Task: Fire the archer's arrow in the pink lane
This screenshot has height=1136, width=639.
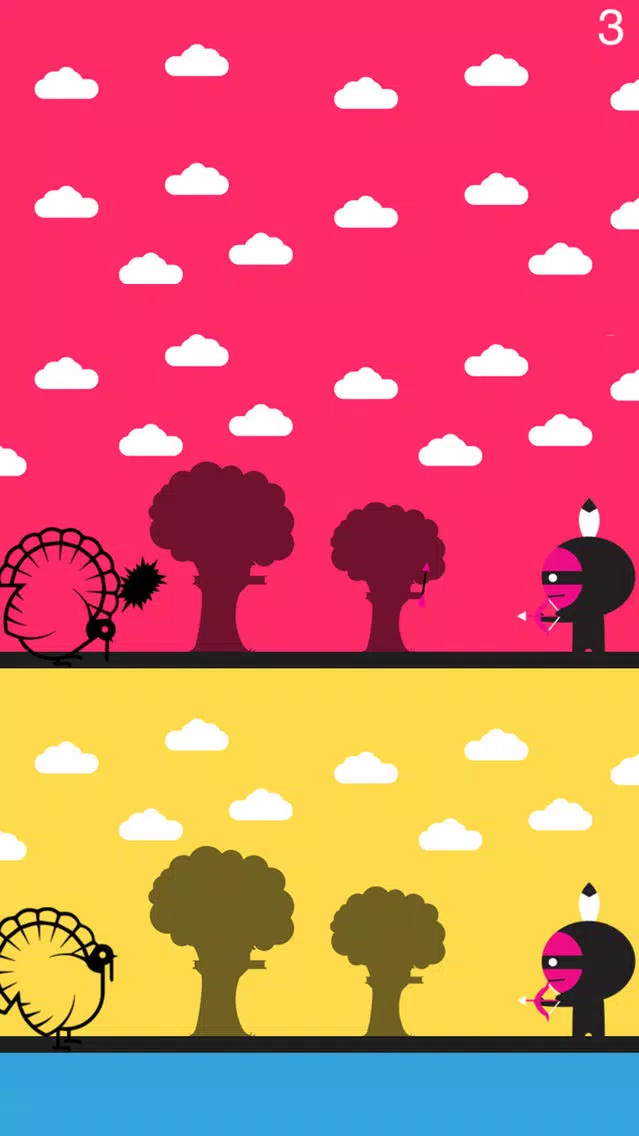Action: 319,330
